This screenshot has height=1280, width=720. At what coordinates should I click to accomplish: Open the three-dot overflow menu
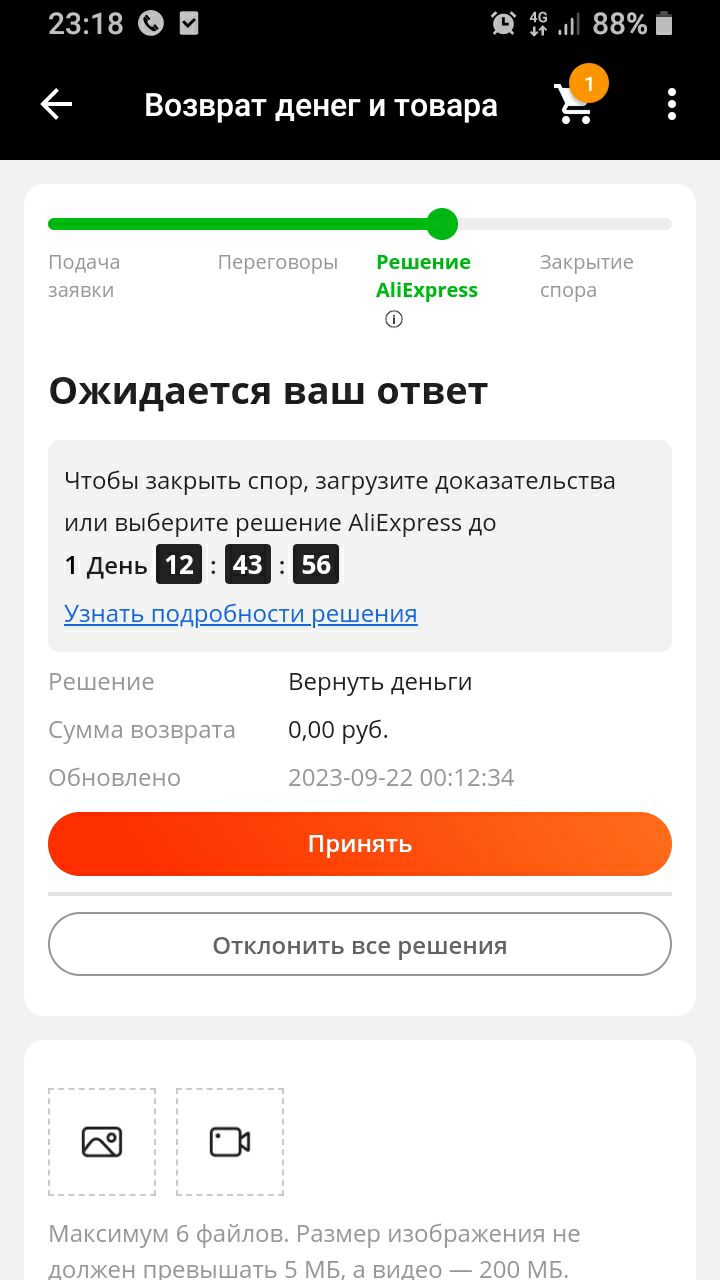(672, 104)
